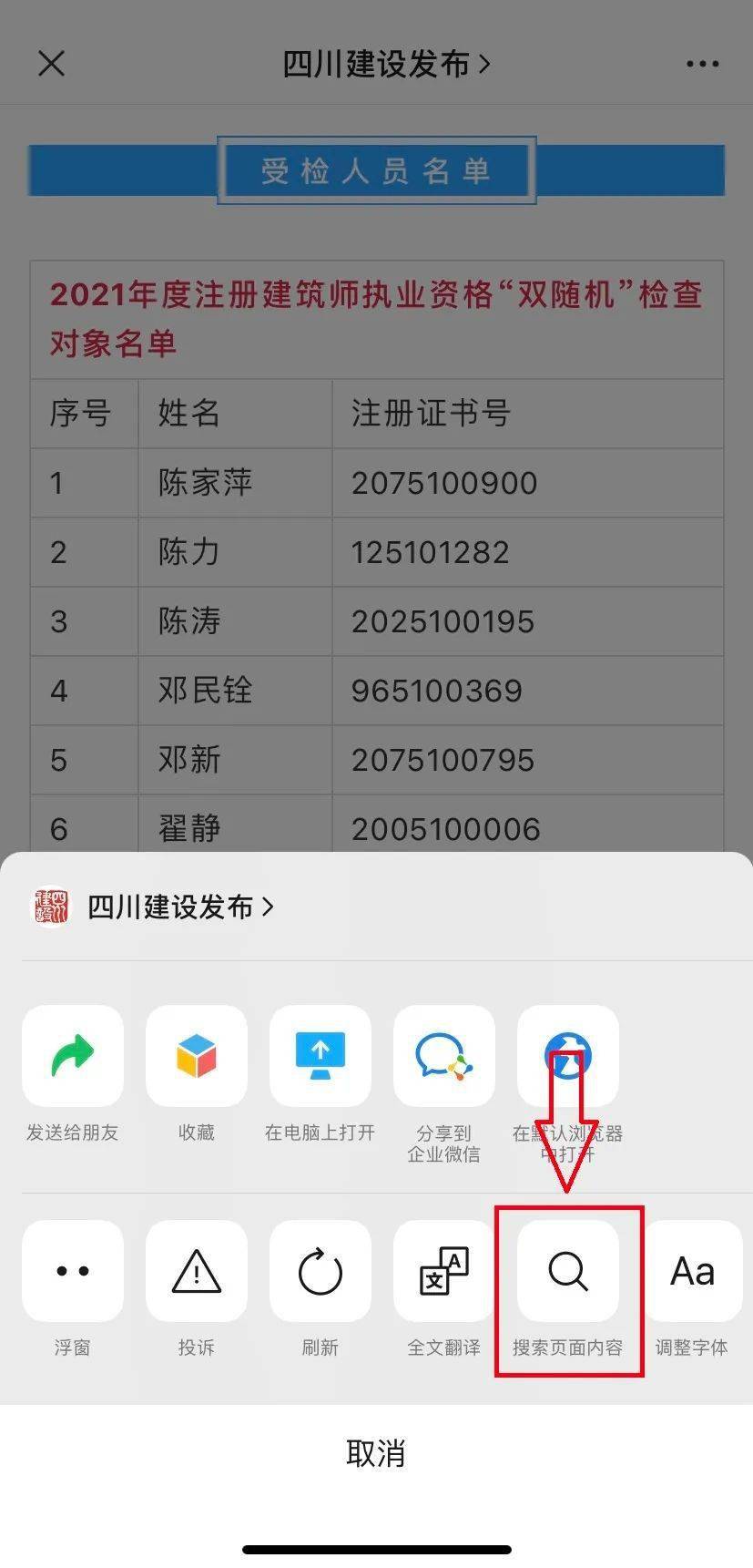Choose 在电脑上打开
Viewport: 753px width, 1568px height.
click(x=321, y=1055)
